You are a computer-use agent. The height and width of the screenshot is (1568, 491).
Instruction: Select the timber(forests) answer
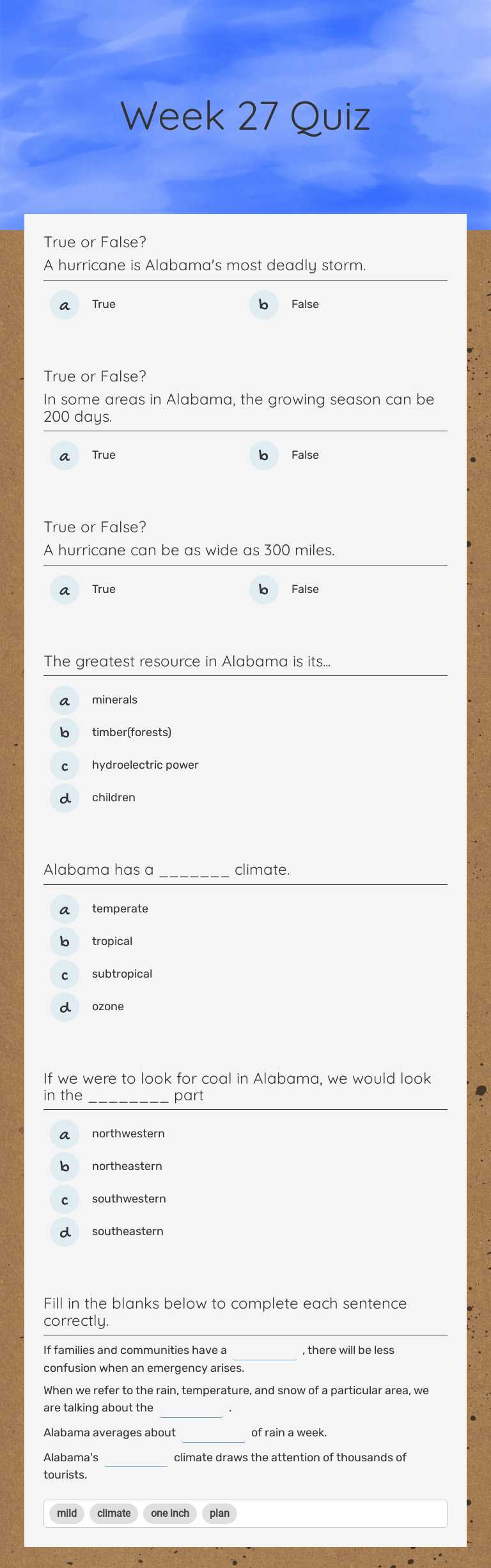65,733
